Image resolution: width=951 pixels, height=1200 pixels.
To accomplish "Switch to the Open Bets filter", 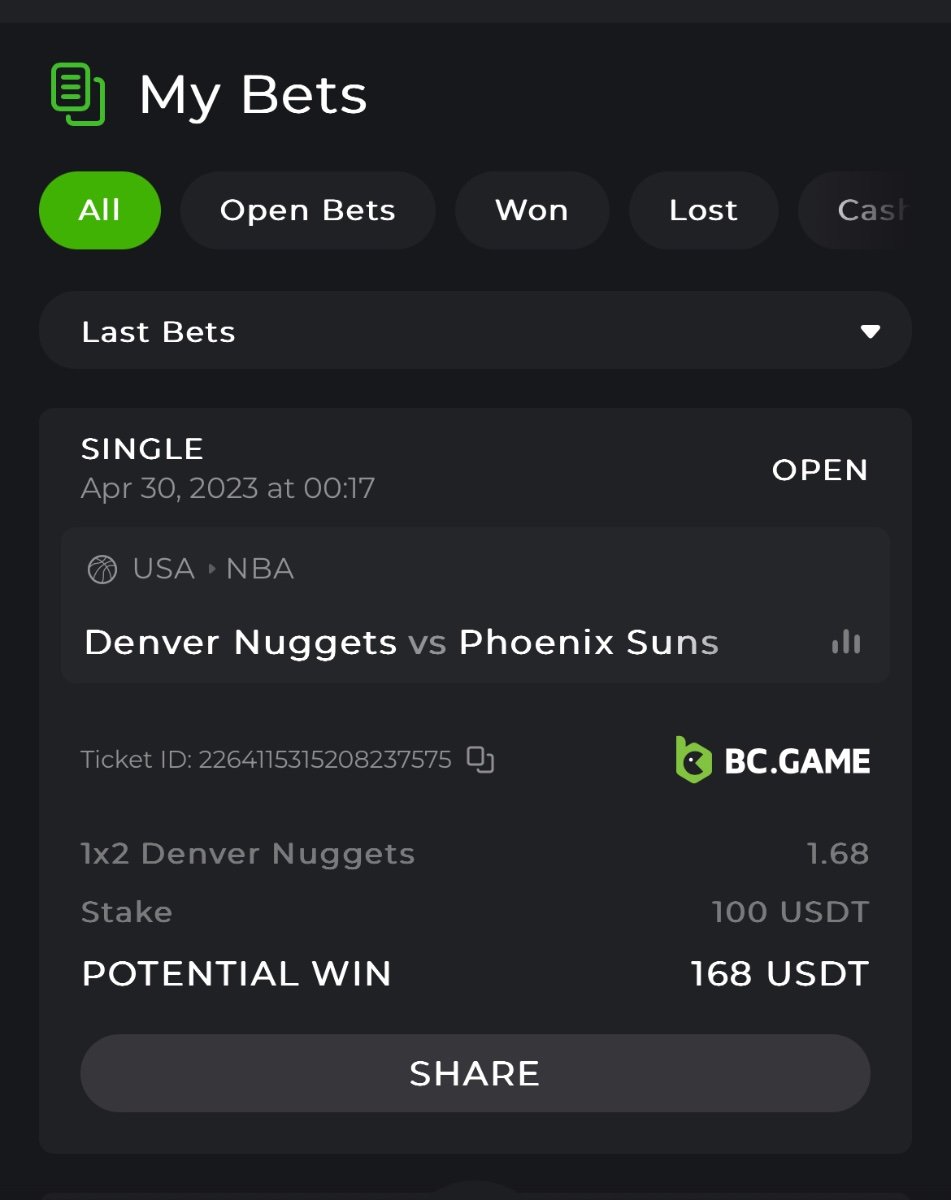I will click(x=307, y=210).
